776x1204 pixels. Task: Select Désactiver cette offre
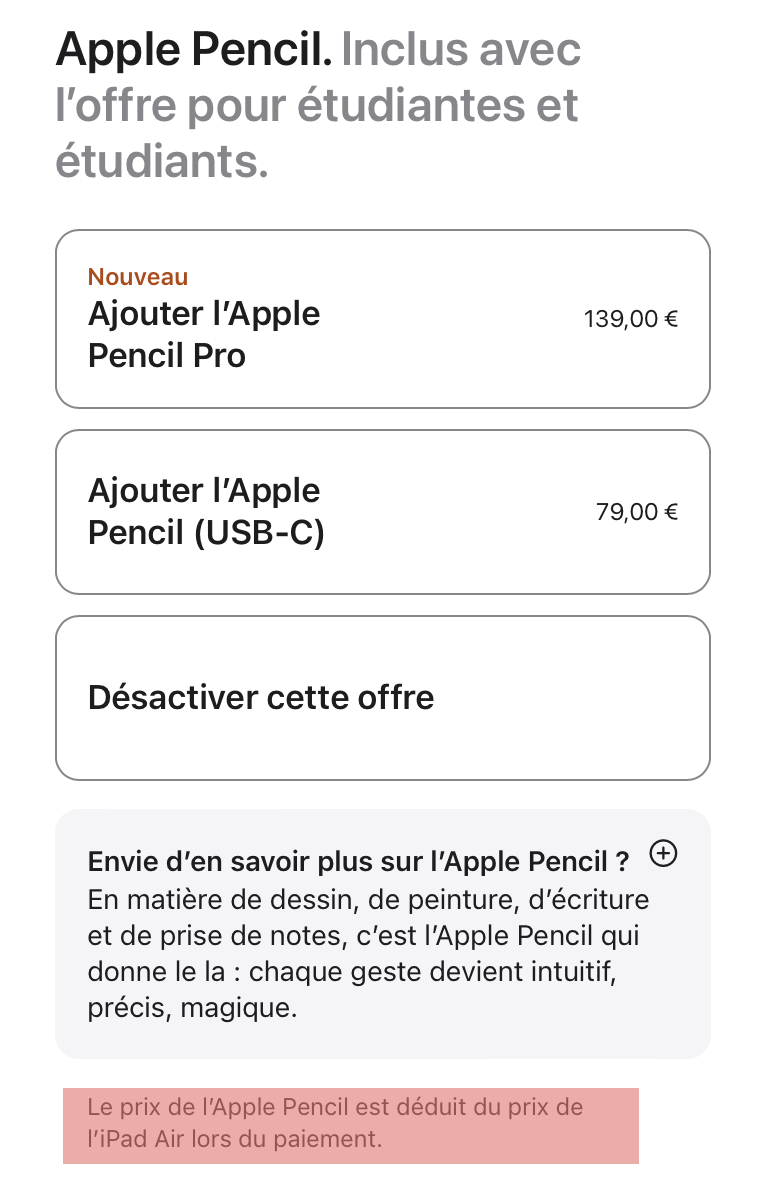coord(382,697)
